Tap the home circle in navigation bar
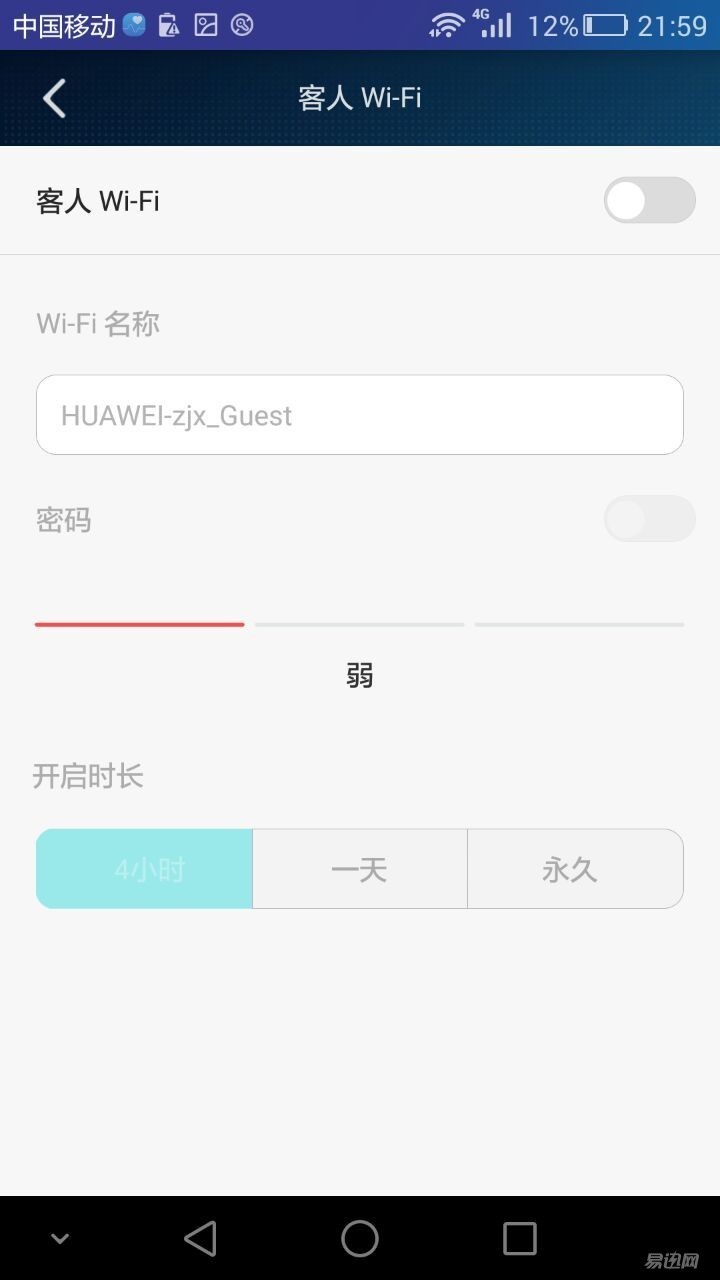 (359, 1237)
